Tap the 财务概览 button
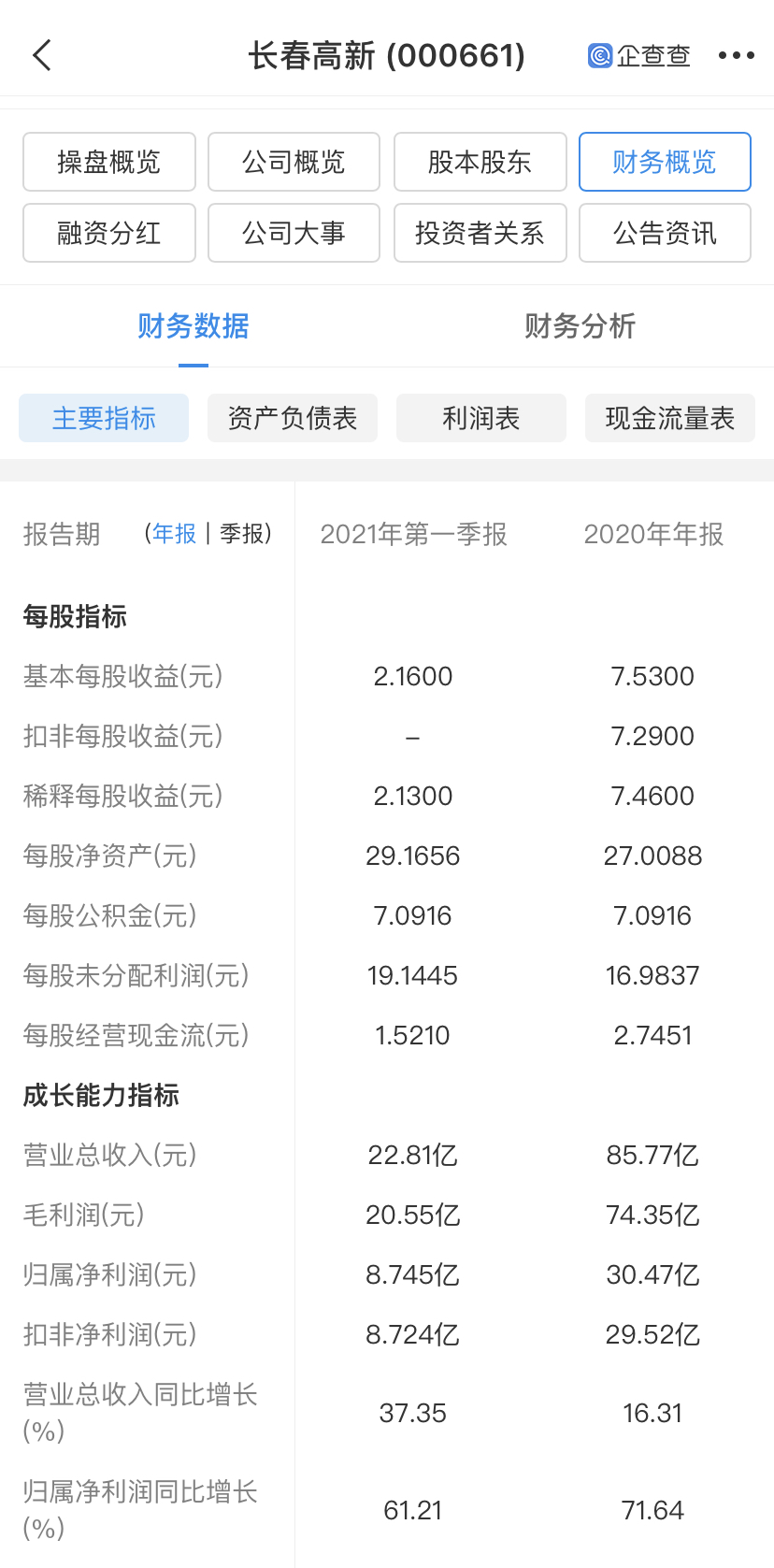This screenshot has width=774, height=1568. [x=665, y=162]
